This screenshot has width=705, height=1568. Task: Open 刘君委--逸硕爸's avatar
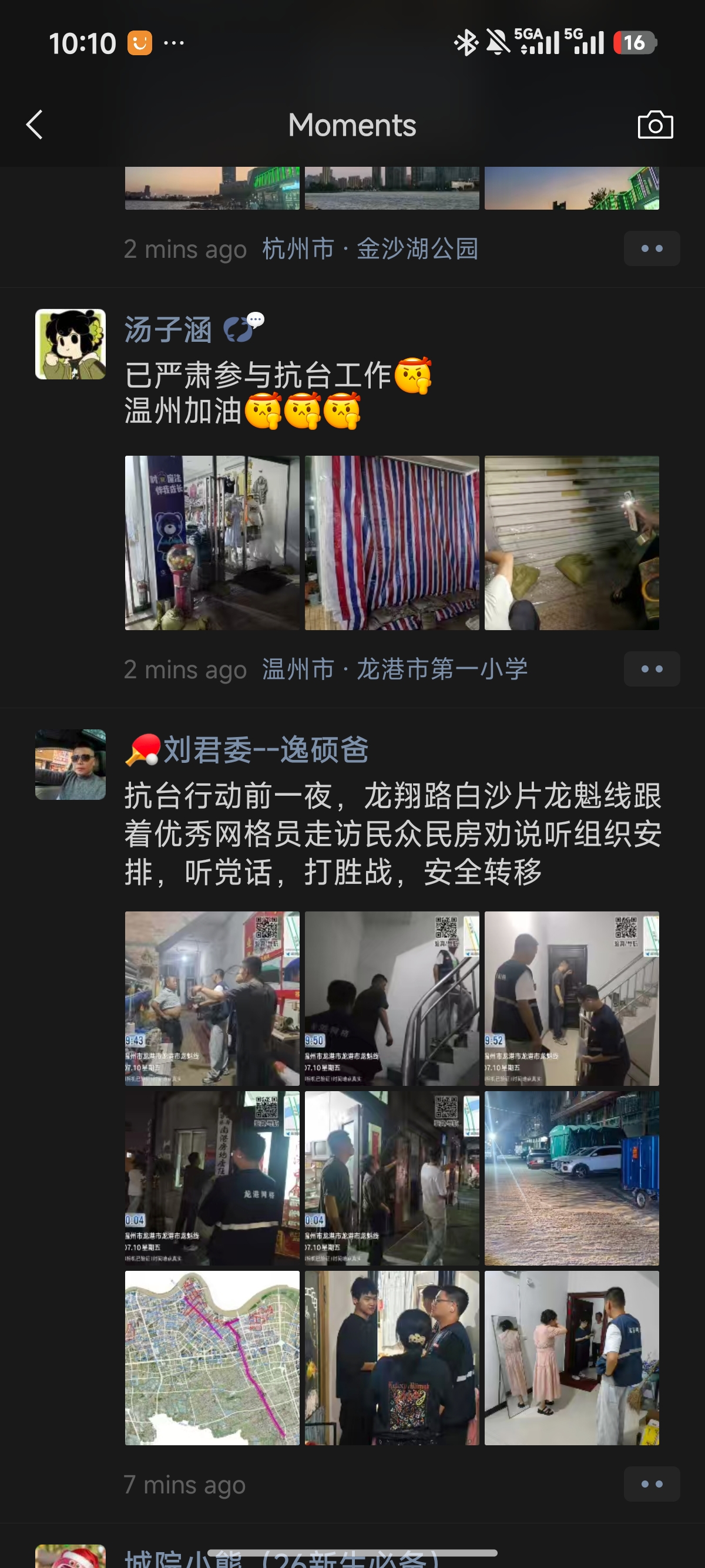tap(70, 765)
